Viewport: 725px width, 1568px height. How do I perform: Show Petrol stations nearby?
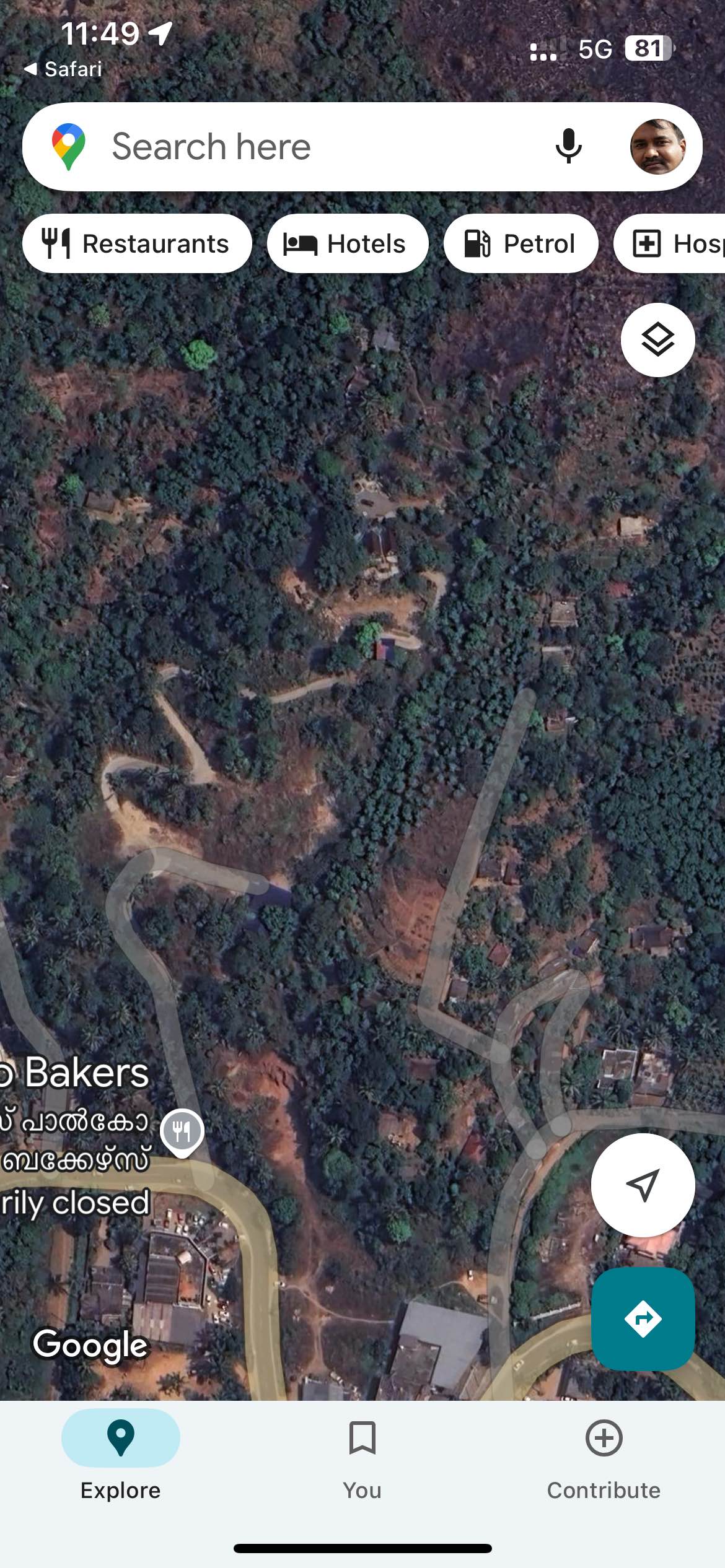(521, 243)
